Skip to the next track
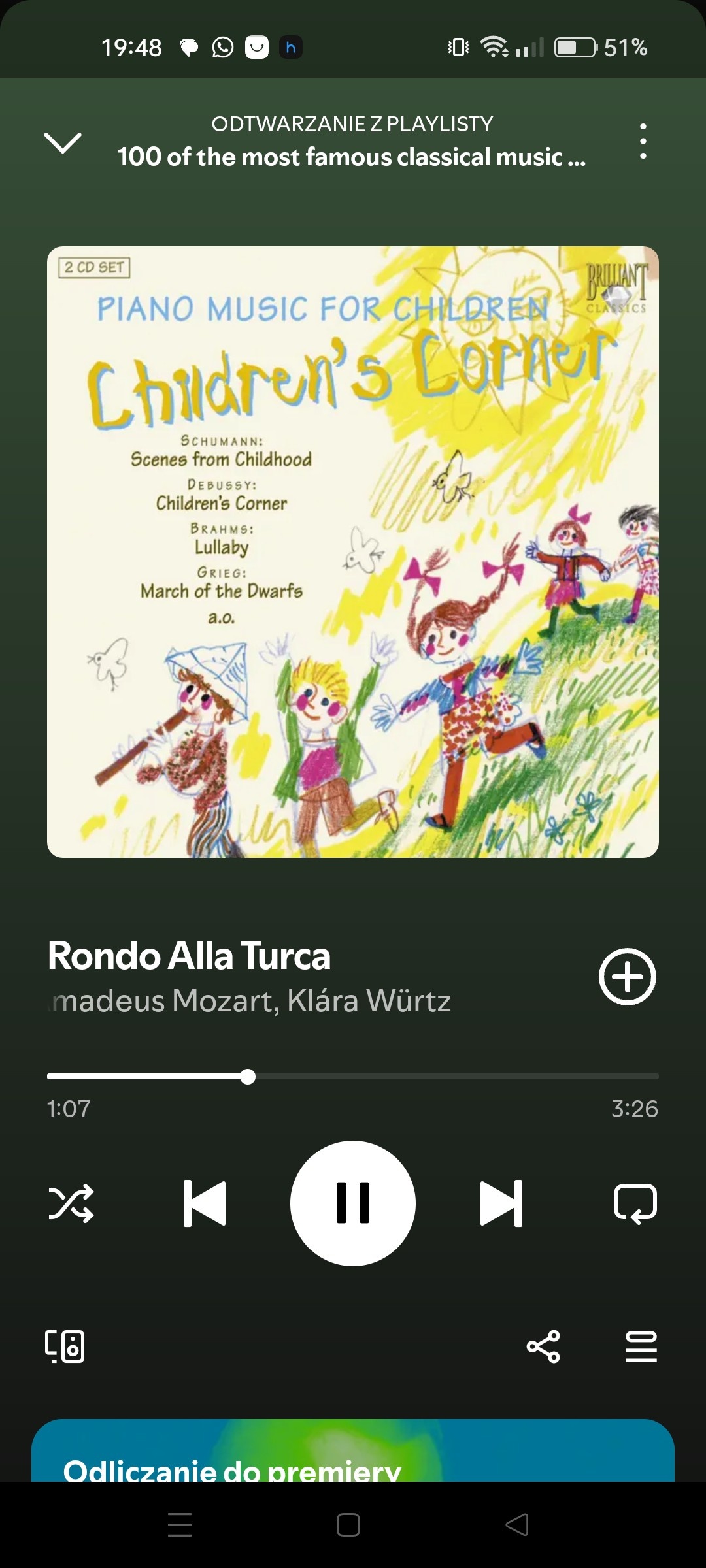Screen dimensions: 706x1568 click(x=501, y=1203)
